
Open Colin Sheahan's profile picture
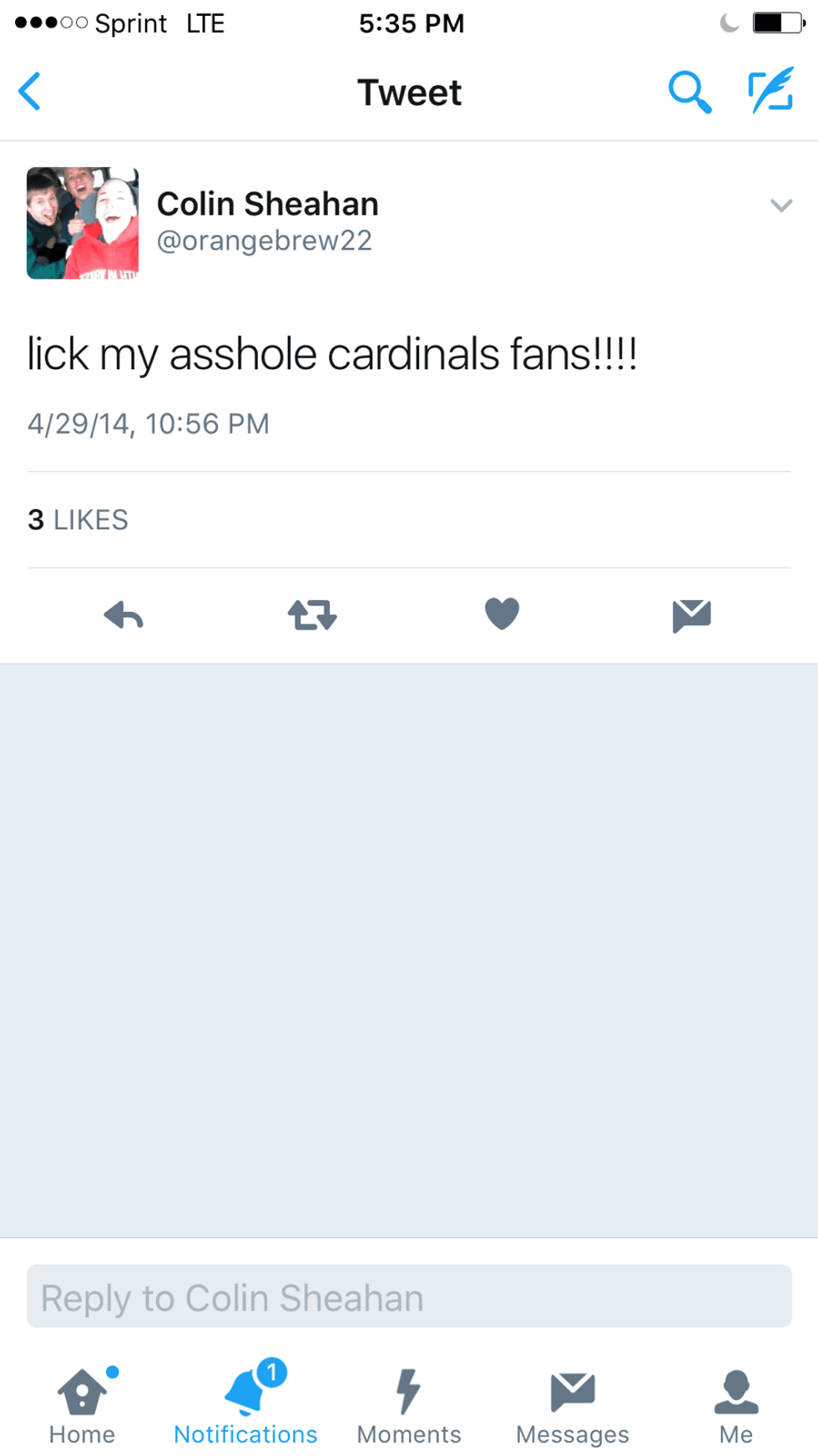(x=83, y=223)
